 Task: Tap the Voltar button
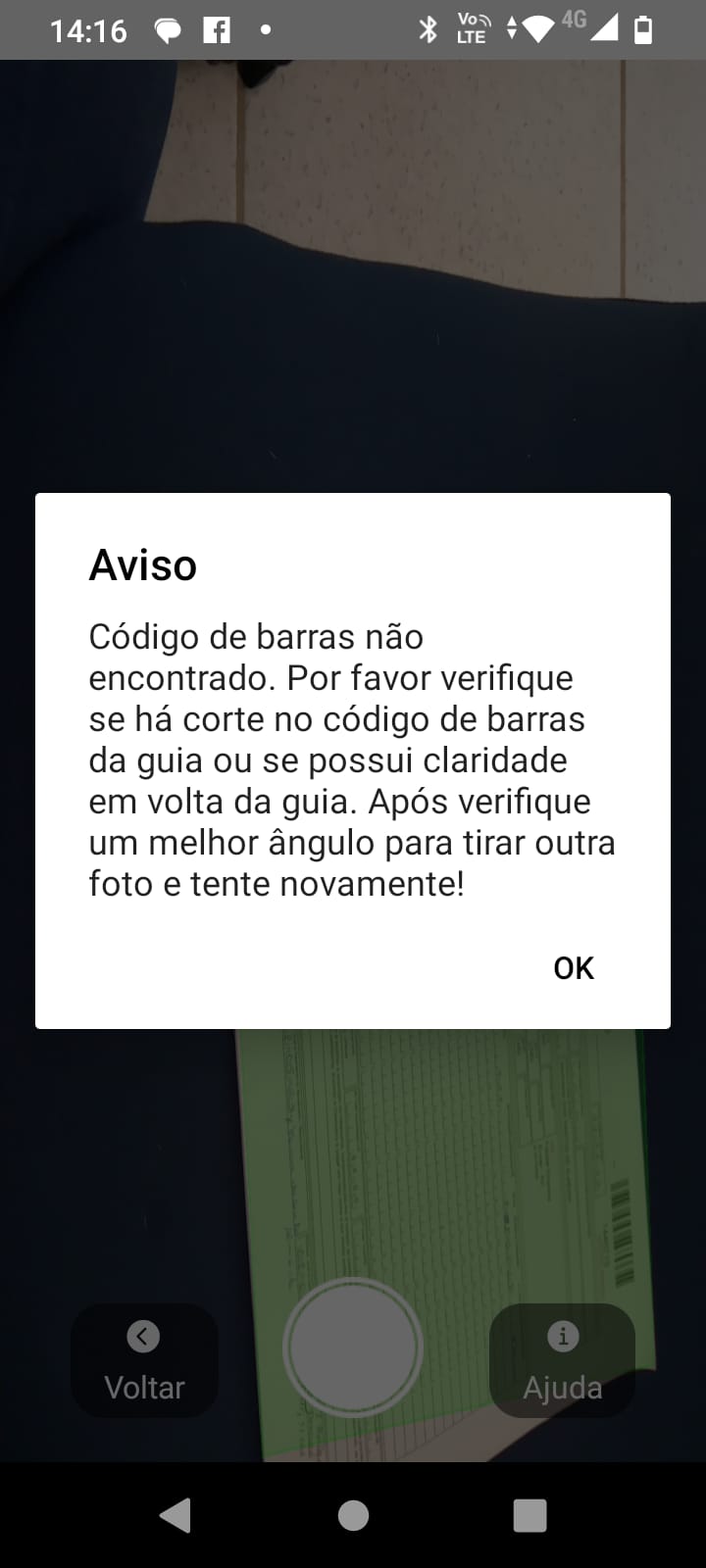coord(144,1361)
